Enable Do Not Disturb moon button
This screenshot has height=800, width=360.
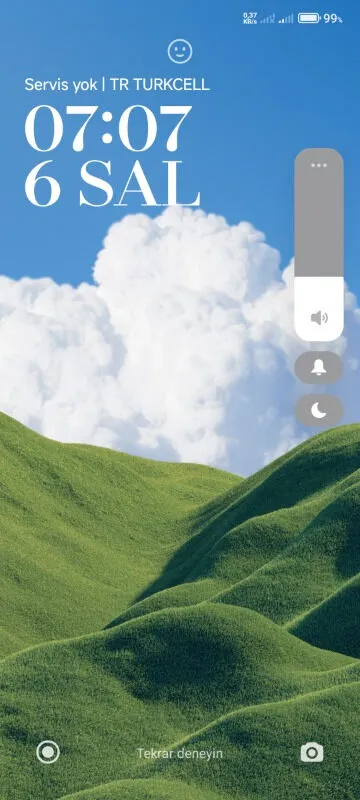pyautogui.click(x=319, y=411)
